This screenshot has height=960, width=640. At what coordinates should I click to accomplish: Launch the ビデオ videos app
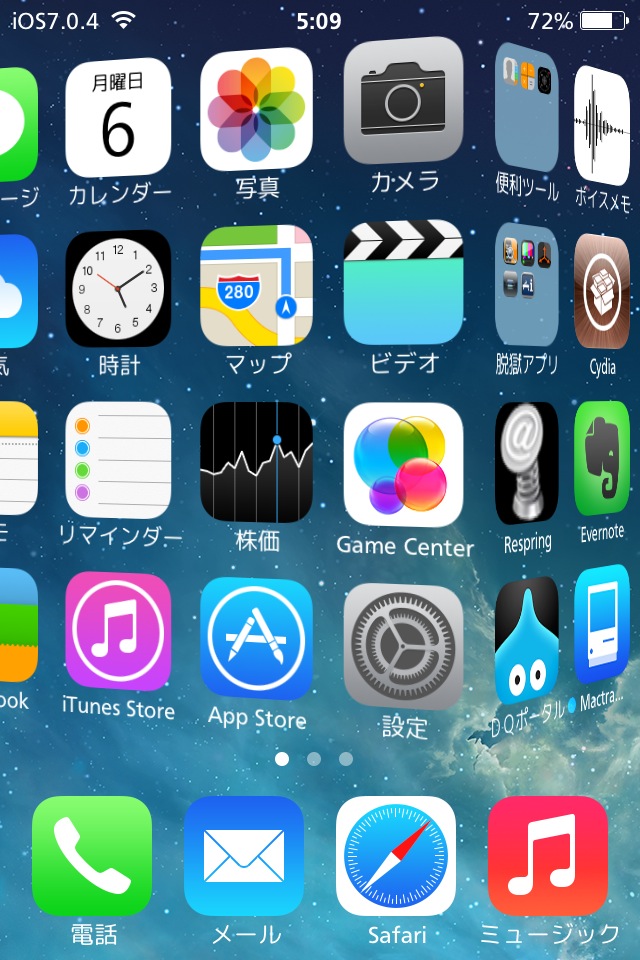coord(403,283)
